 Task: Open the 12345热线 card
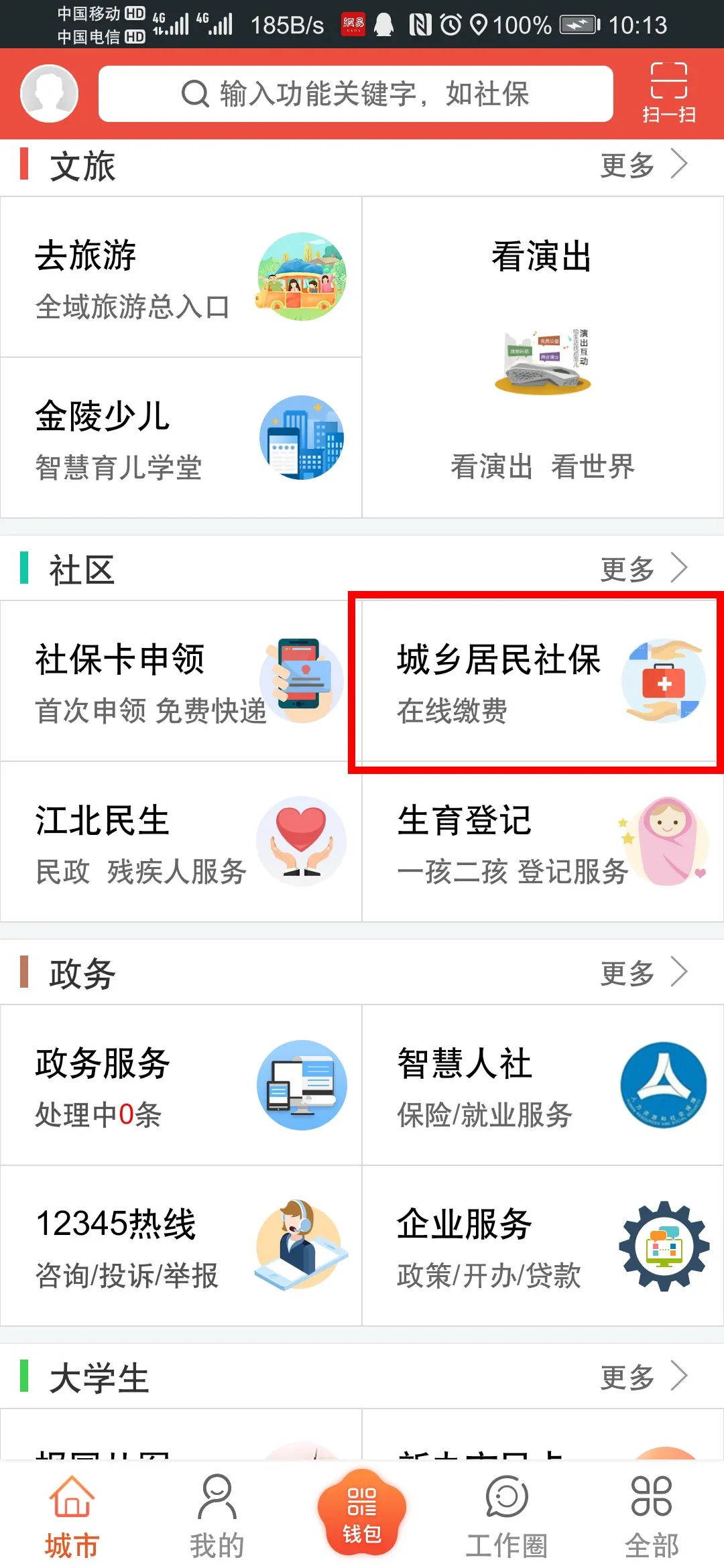pos(181,1246)
